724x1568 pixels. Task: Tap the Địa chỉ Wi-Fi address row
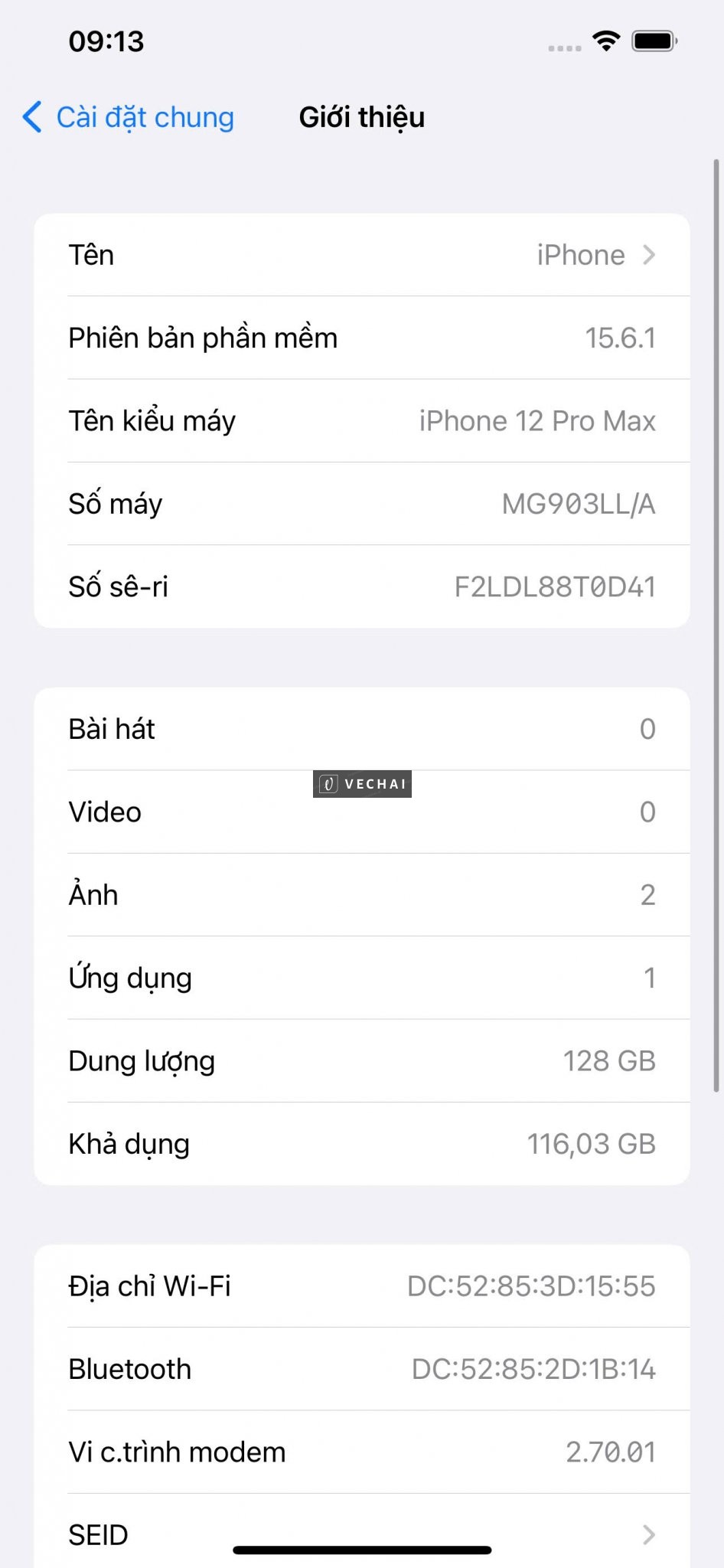362,1286
